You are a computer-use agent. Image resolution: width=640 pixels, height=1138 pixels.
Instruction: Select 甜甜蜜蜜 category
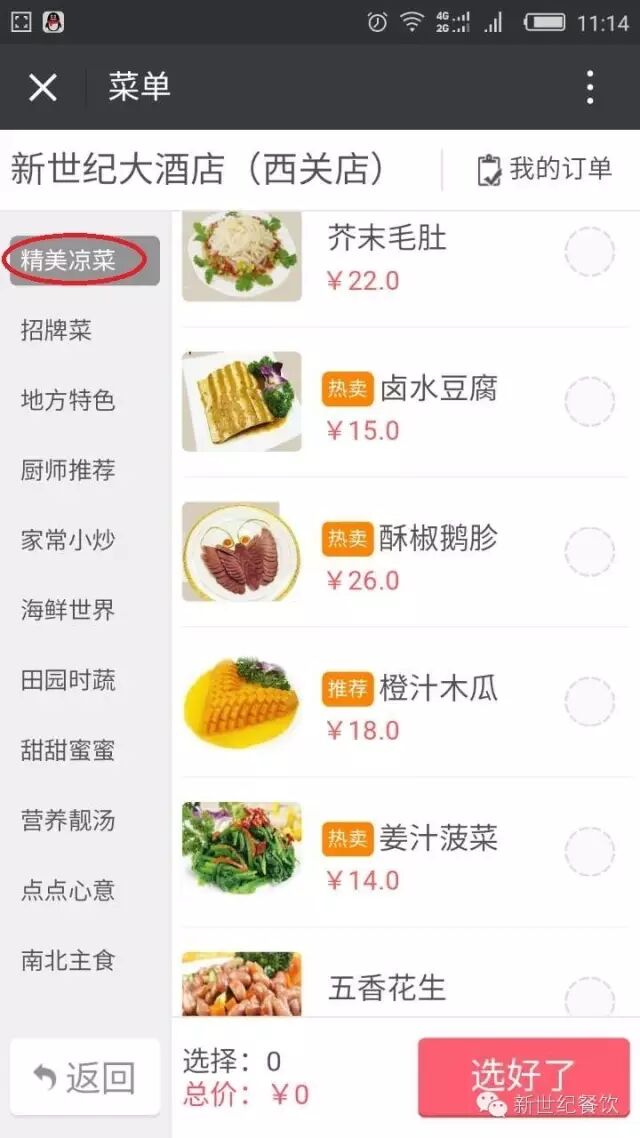(68, 750)
